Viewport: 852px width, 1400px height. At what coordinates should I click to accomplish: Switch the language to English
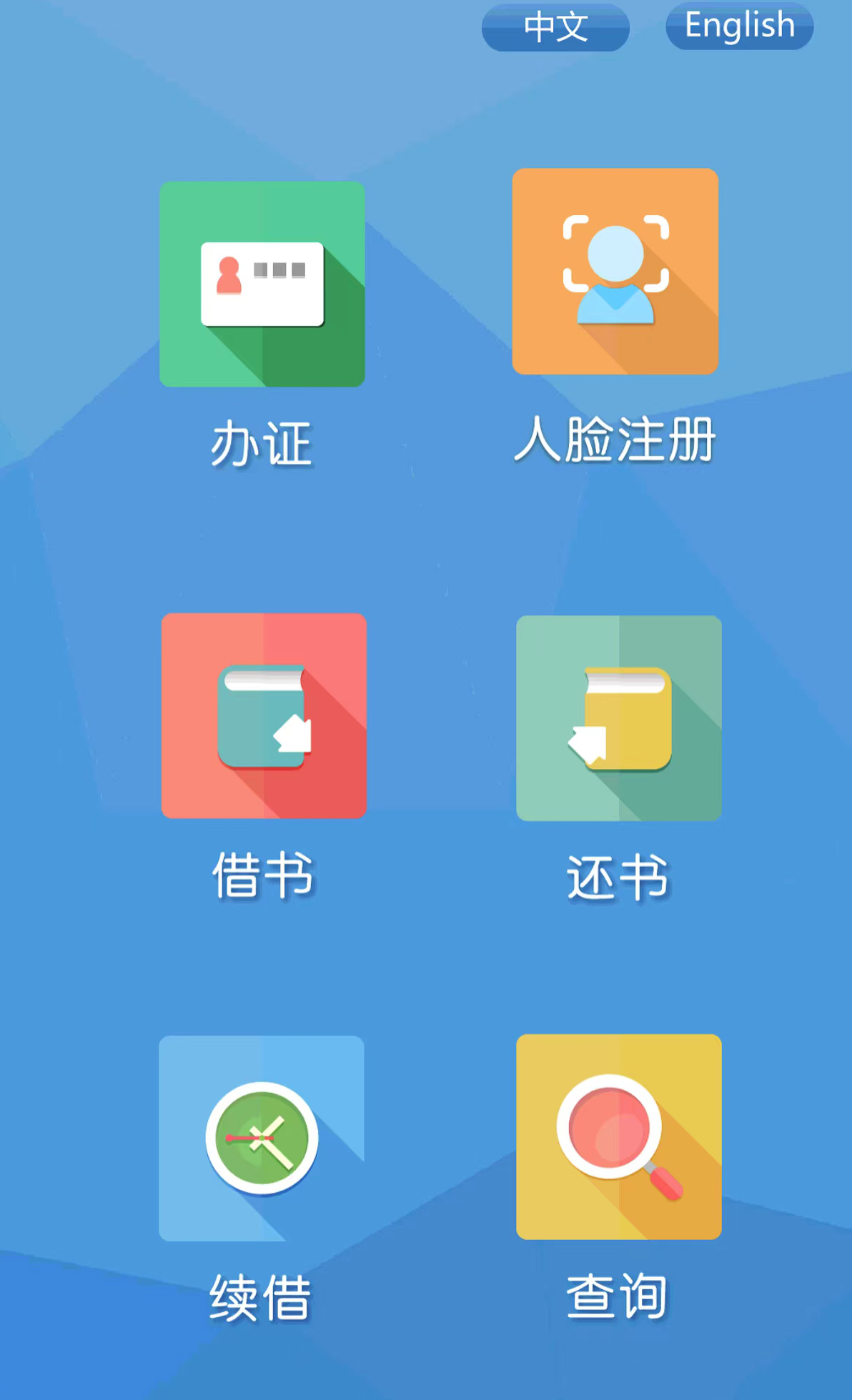pyautogui.click(x=739, y=26)
